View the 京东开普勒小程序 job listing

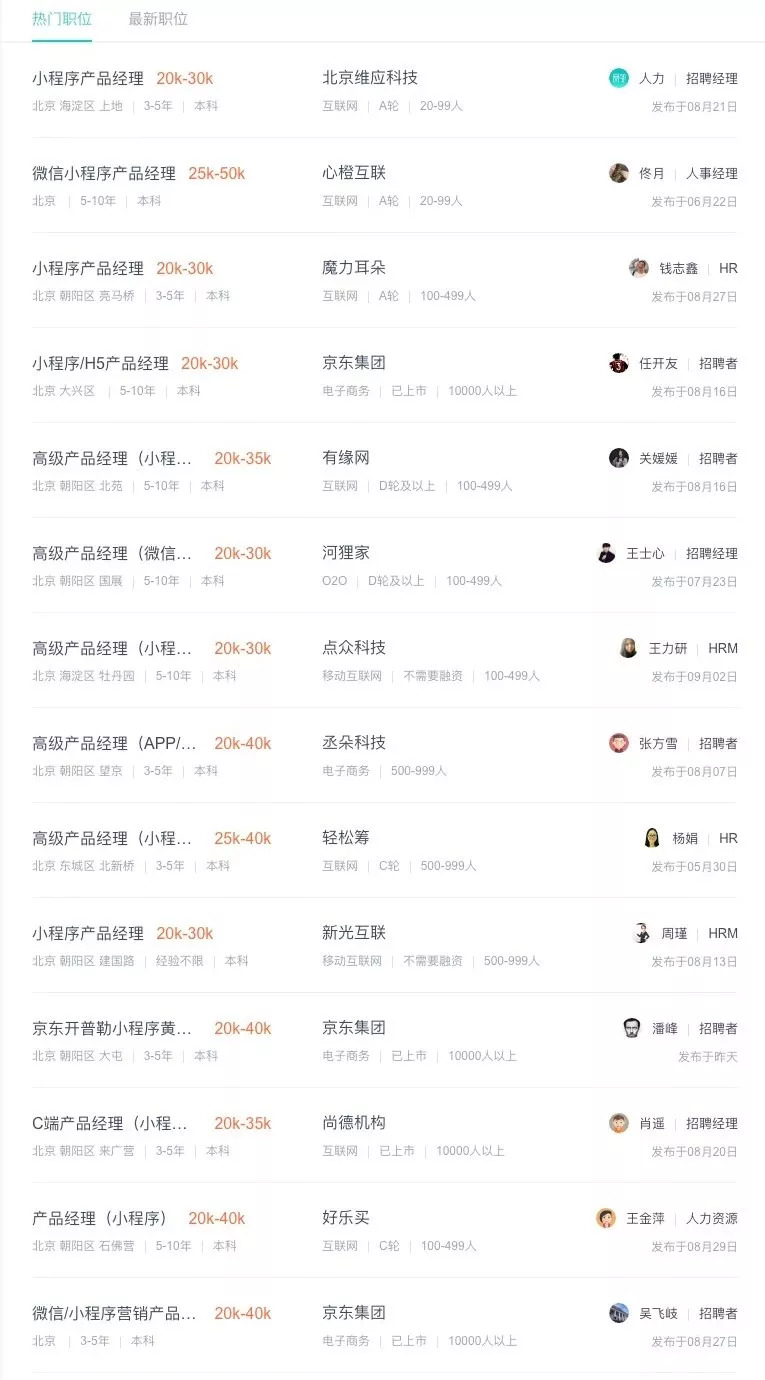112,1028
